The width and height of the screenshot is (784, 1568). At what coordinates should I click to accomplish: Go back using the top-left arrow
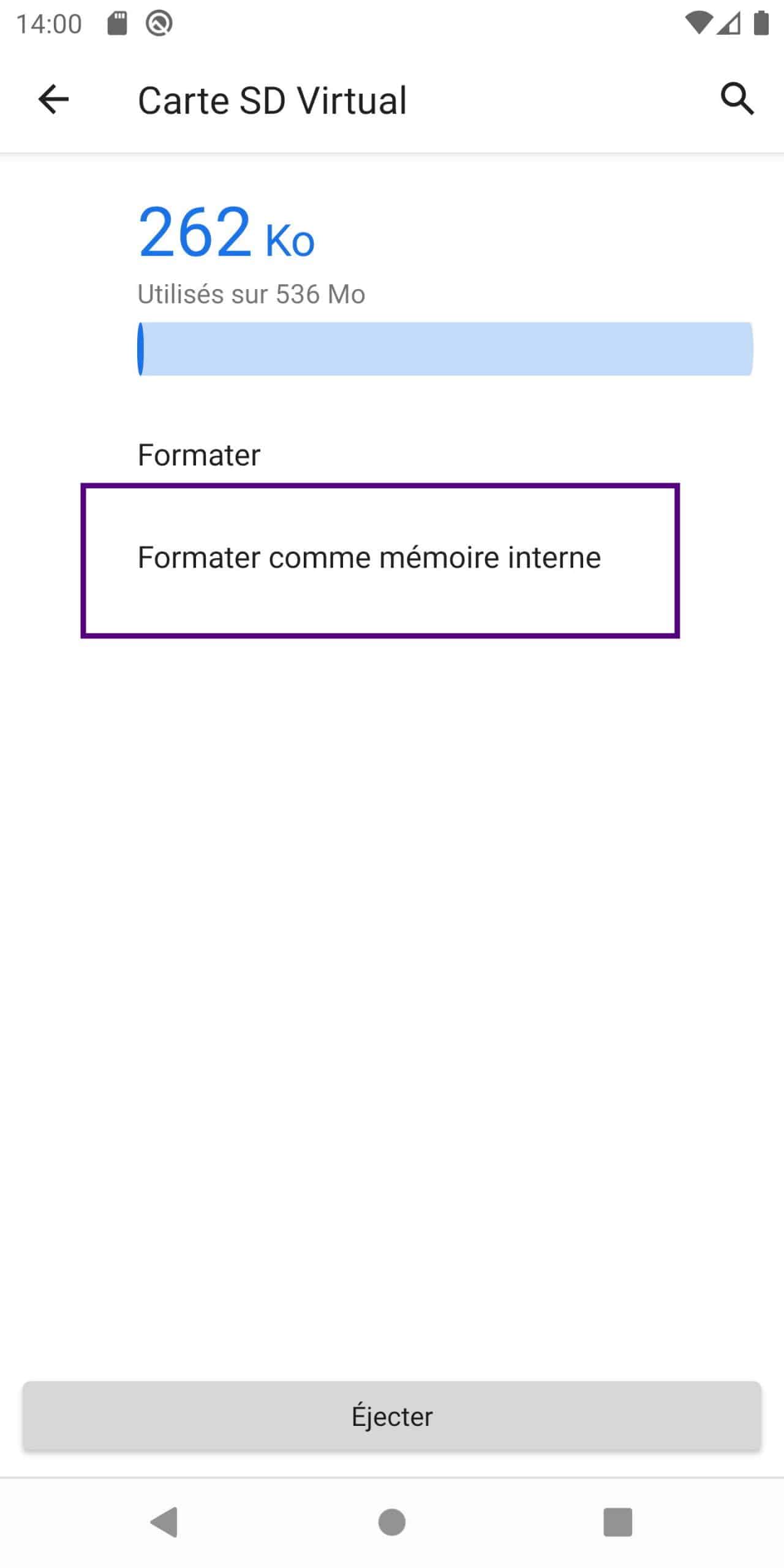point(53,99)
